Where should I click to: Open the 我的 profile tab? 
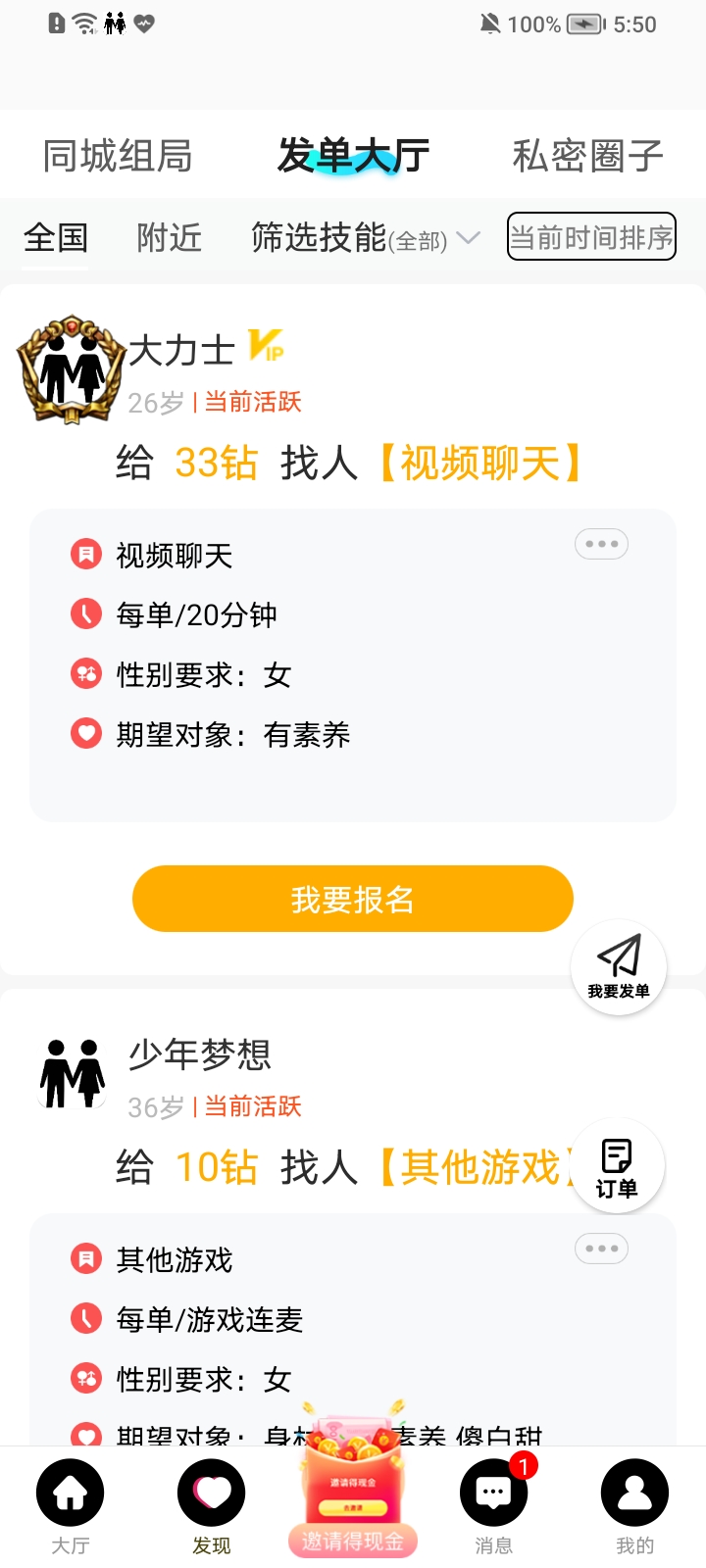(x=635, y=1506)
